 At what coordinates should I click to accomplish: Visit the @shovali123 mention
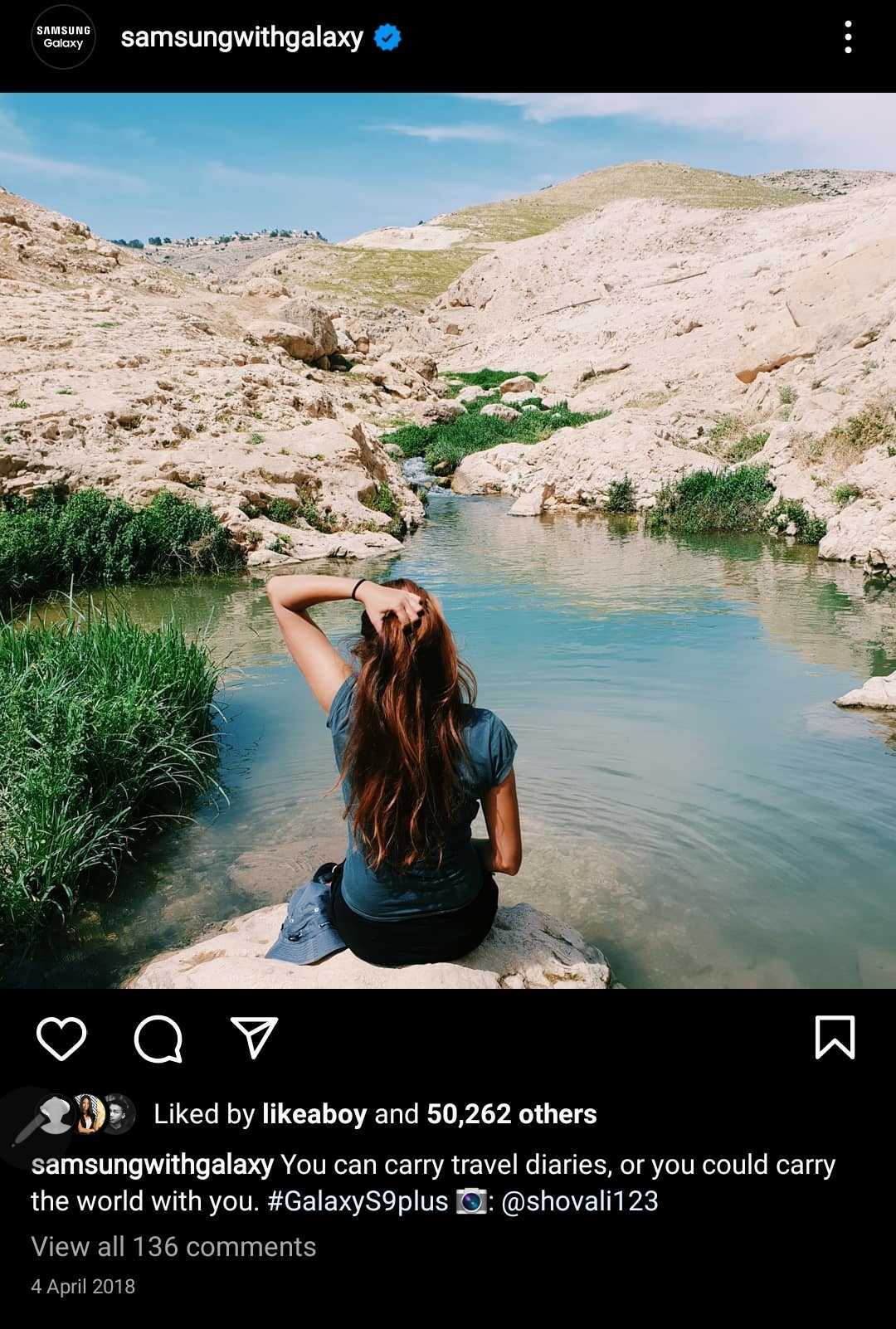click(579, 1201)
